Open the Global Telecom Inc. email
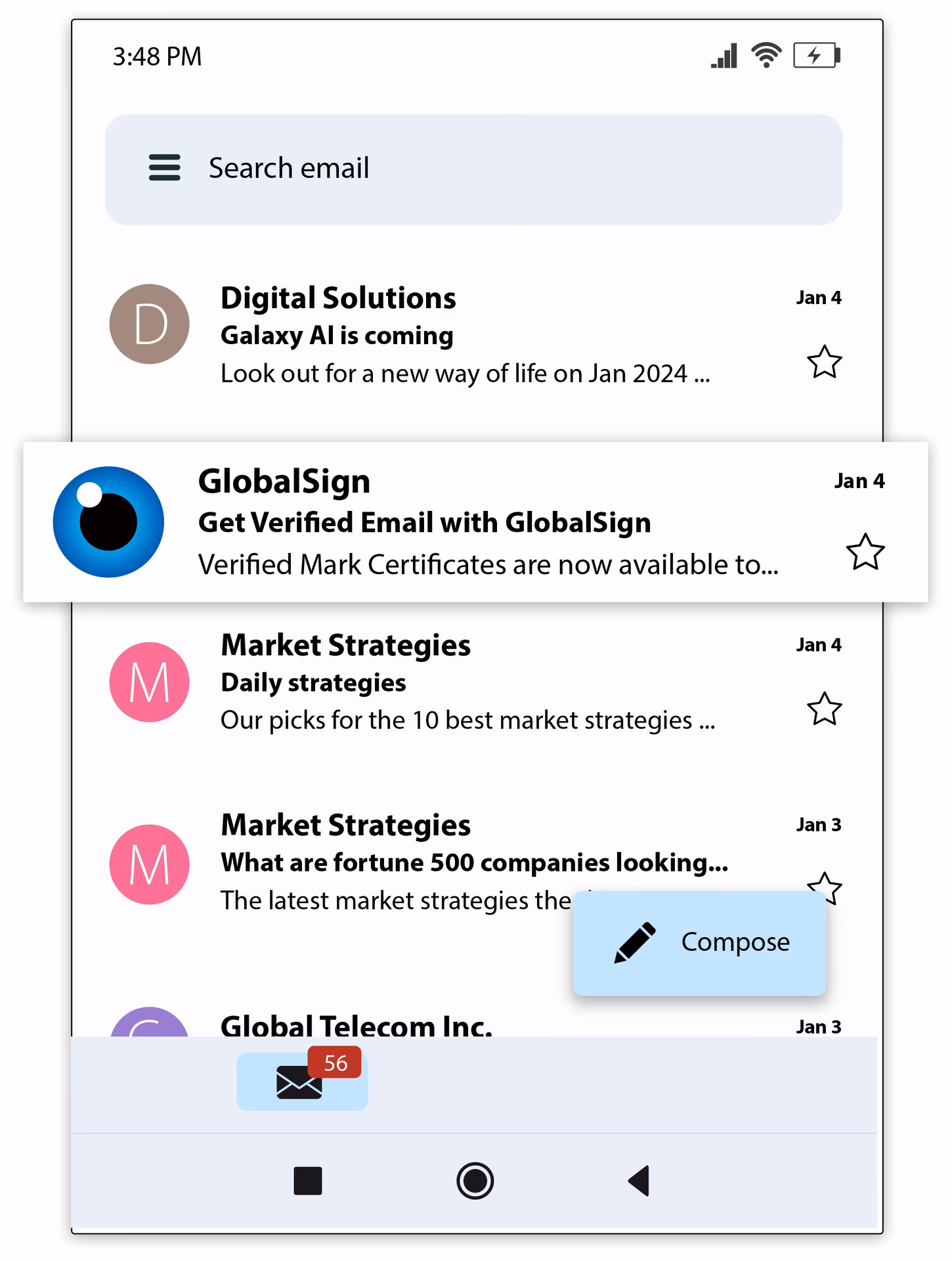This screenshot has height=1261, width=952. [355, 1026]
